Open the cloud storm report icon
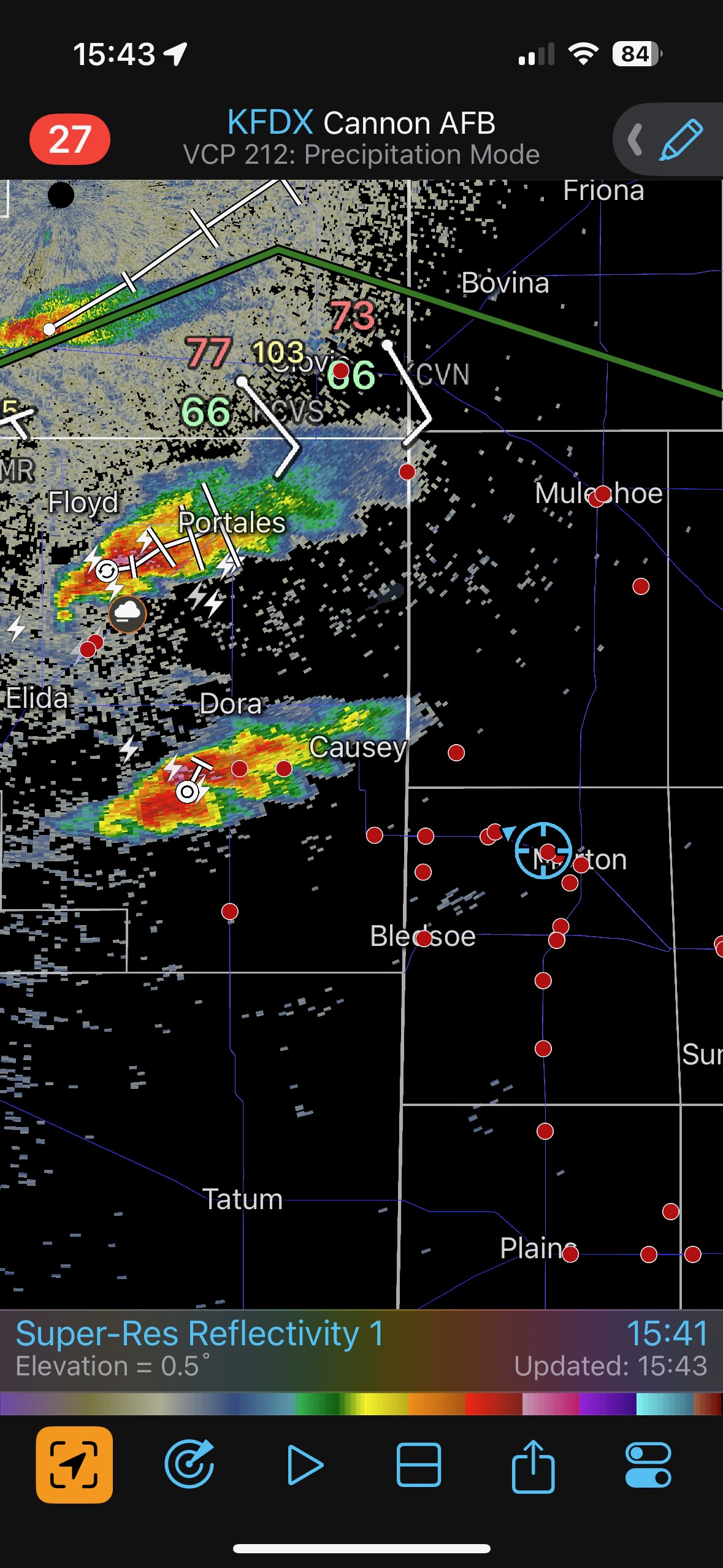Image resolution: width=723 pixels, height=1568 pixels. pyautogui.click(x=128, y=613)
